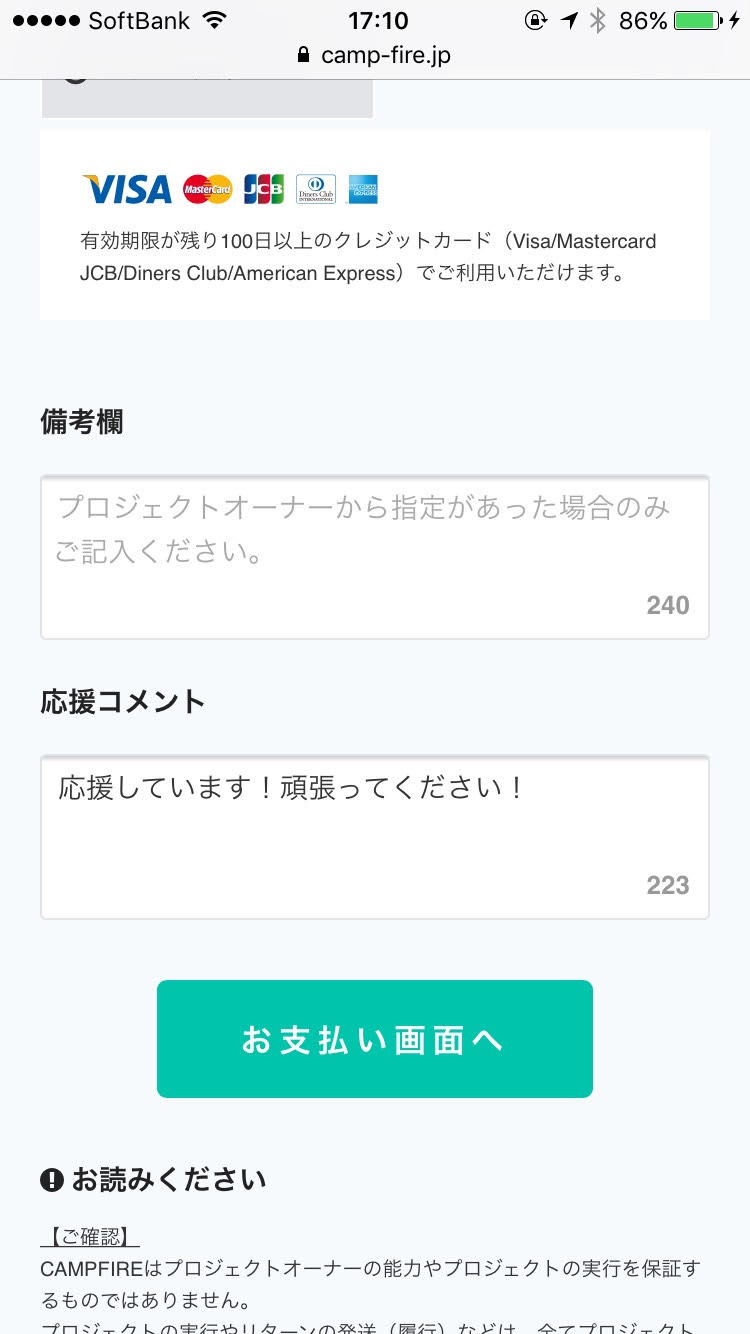Proceed with お支払い画面へ button
Image resolution: width=750 pixels, height=1334 pixels.
(x=375, y=1039)
